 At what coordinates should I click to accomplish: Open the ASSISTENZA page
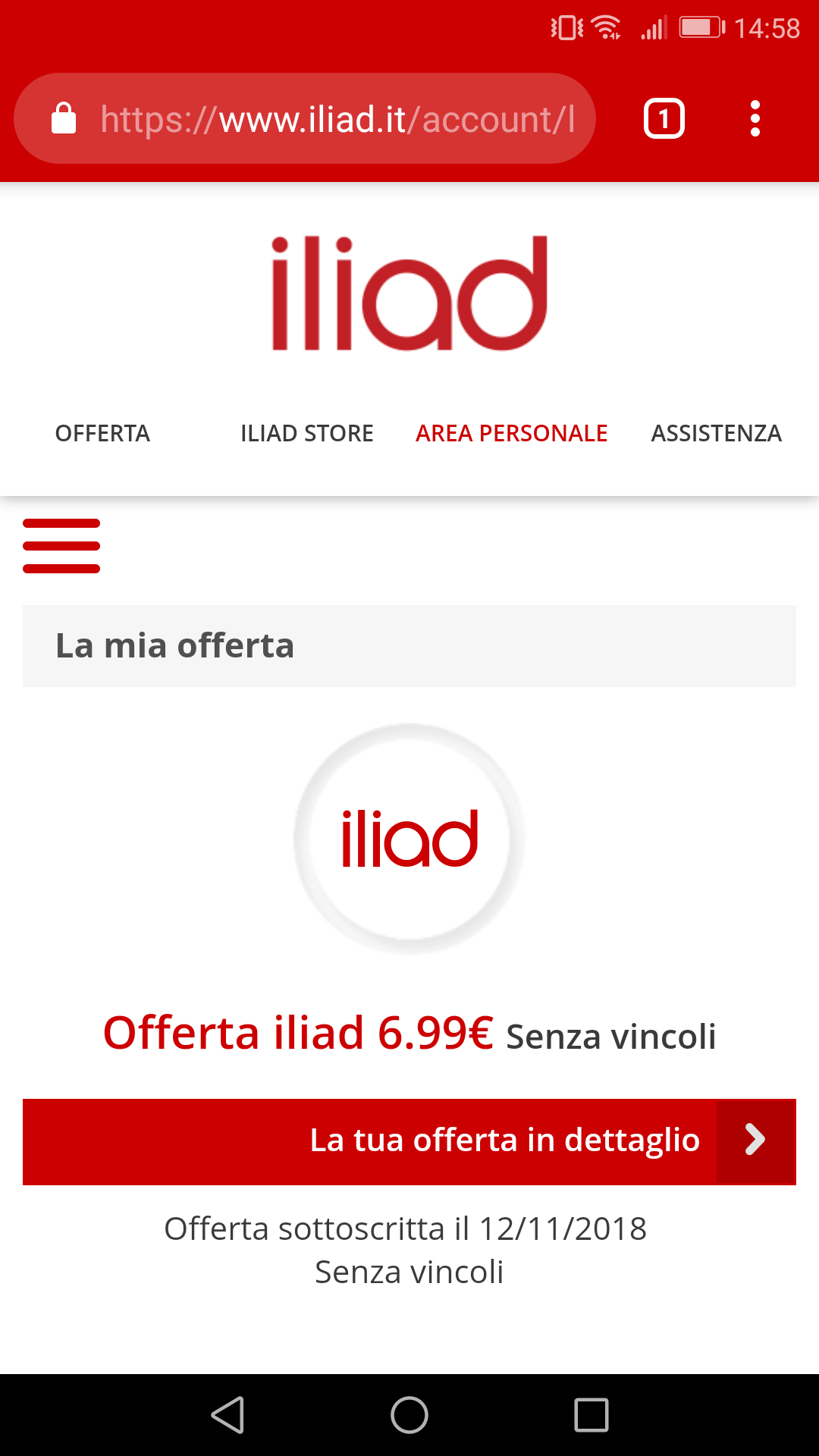717,433
